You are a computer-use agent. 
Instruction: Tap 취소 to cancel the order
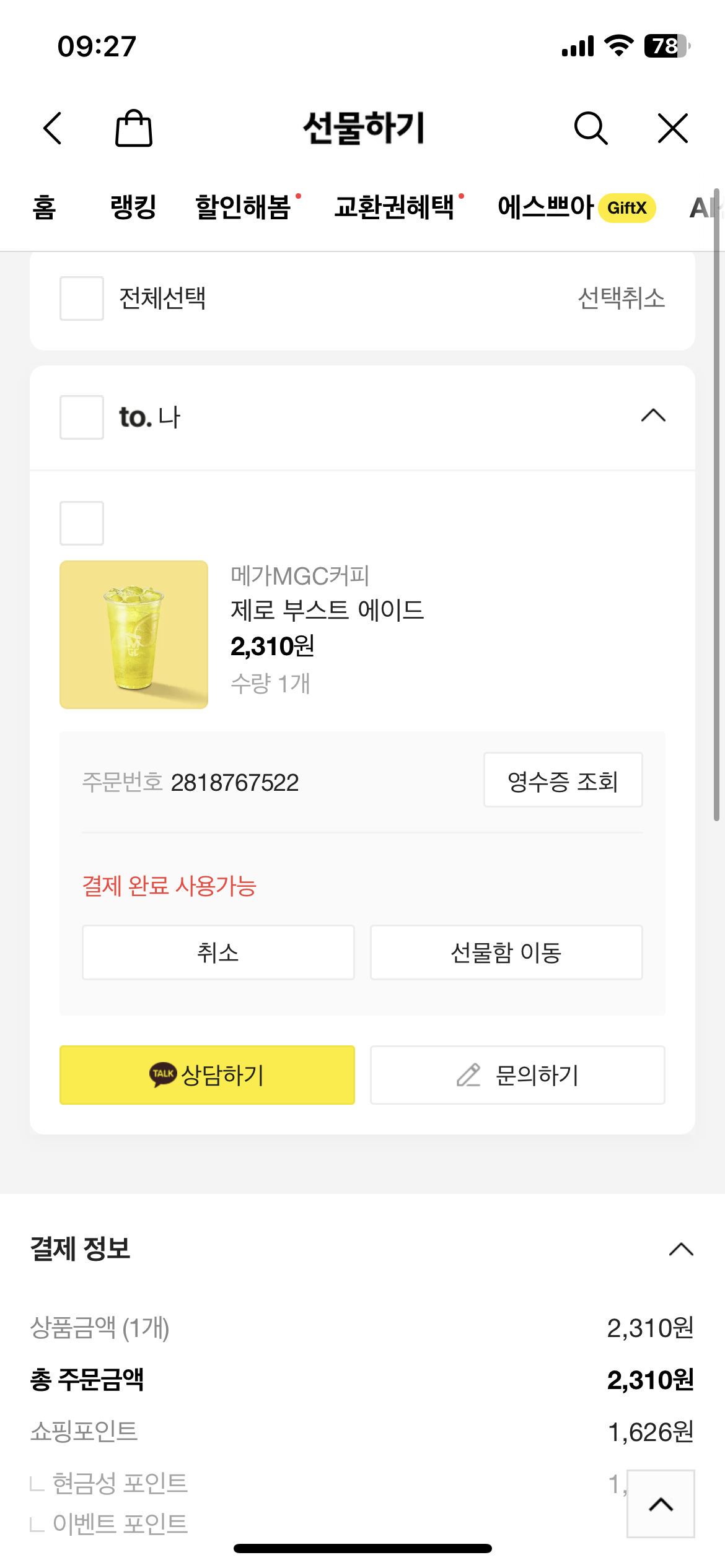coord(218,952)
